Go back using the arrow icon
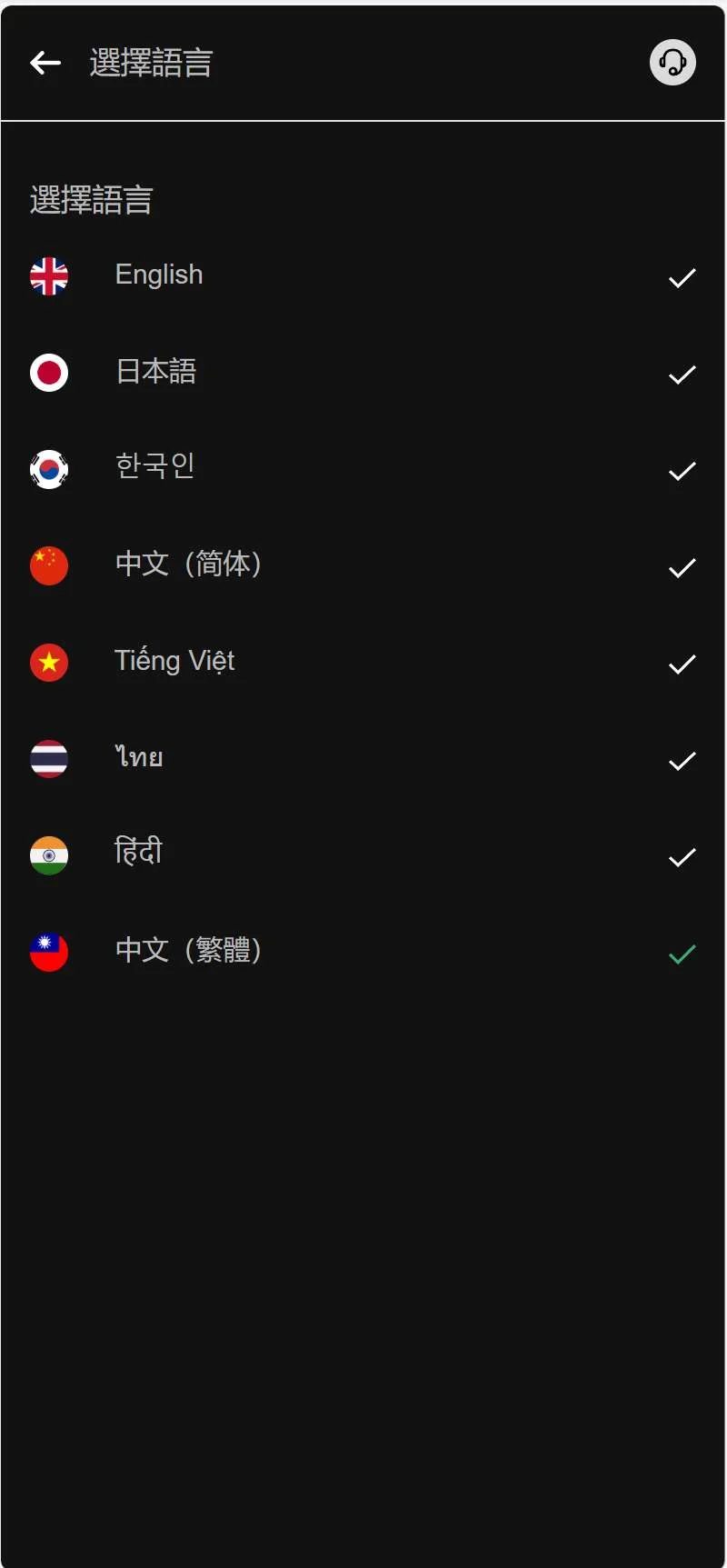 point(45,63)
